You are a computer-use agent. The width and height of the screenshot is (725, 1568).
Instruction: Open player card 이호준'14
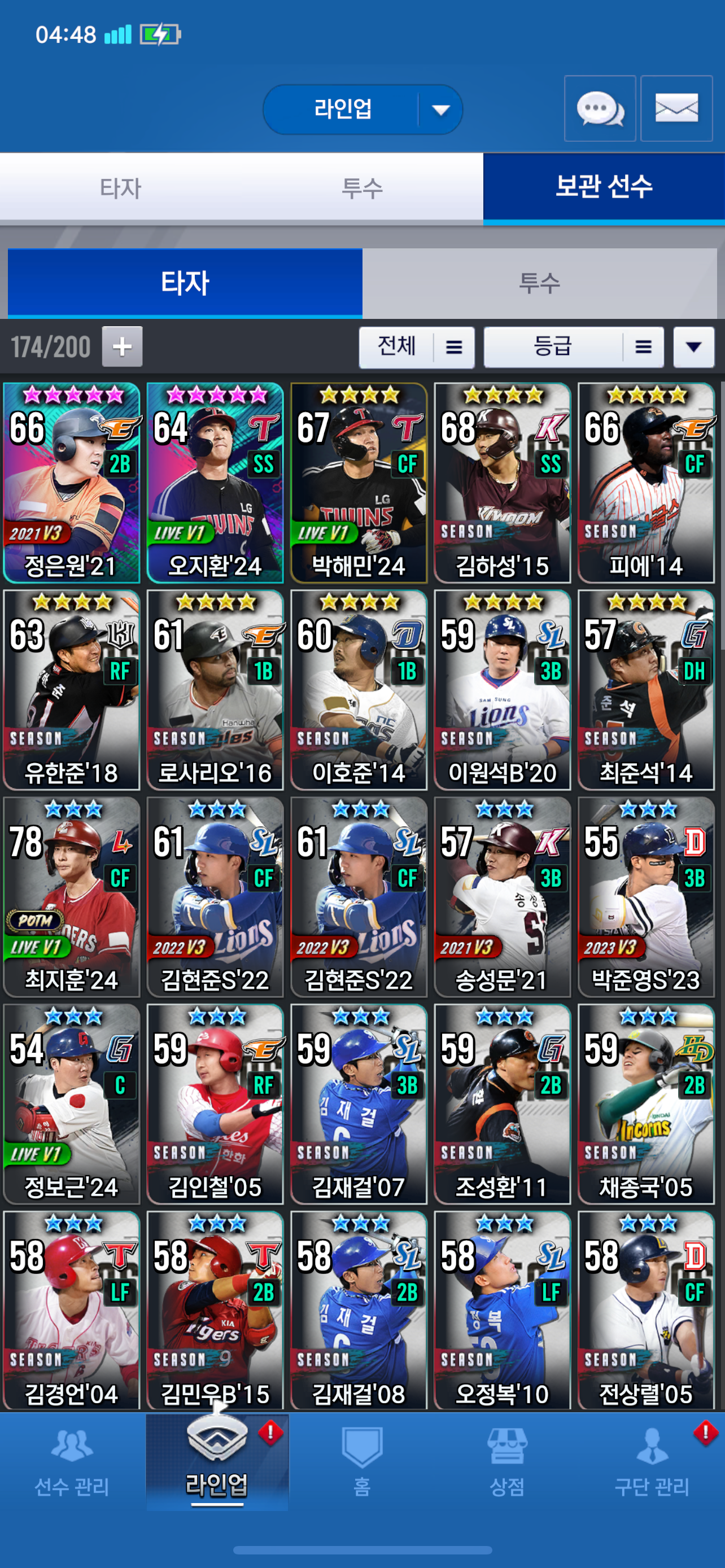click(x=359, y=690)
